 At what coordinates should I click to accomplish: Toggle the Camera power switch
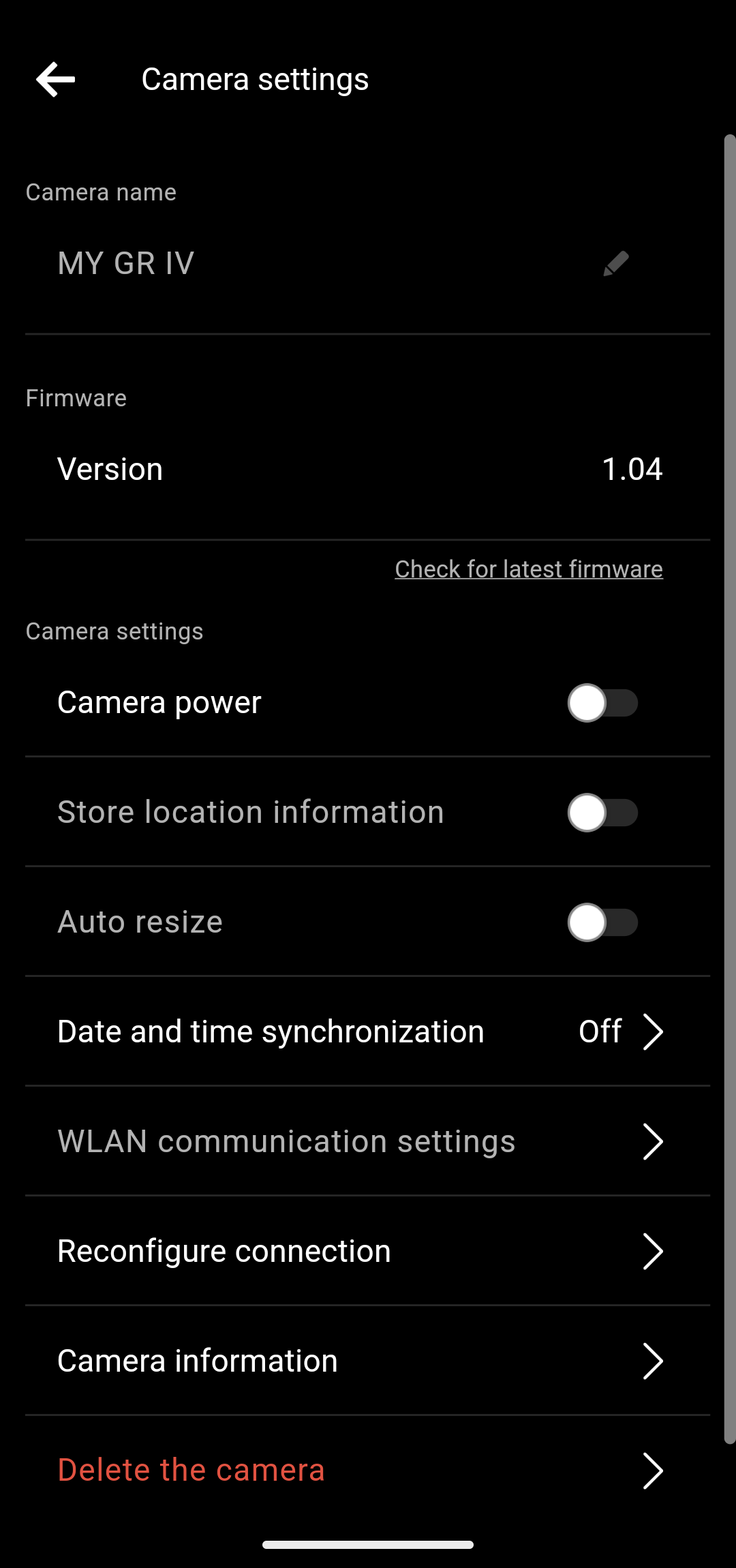coord(602,703)
